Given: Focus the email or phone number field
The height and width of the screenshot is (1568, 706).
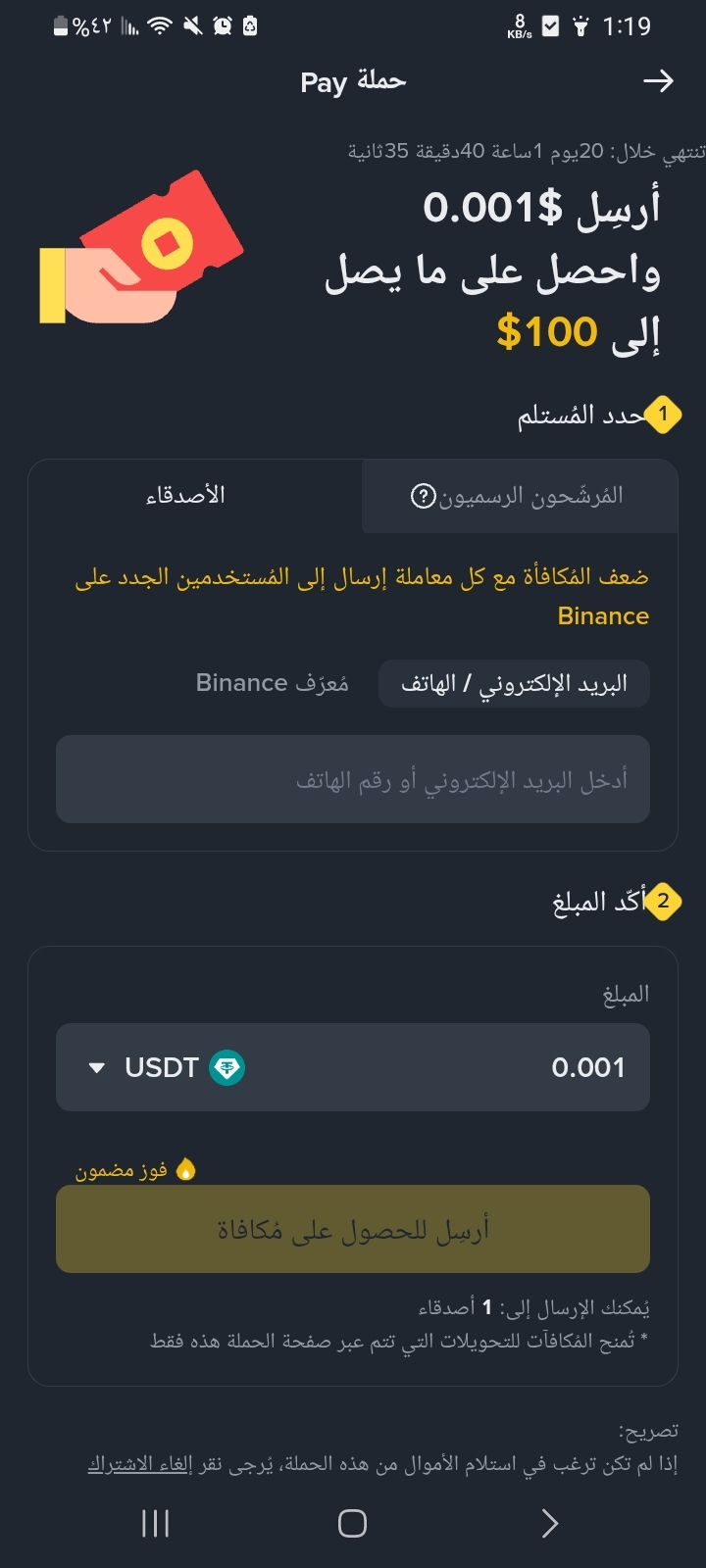Looking at the screenshot, I should point(353,780).
